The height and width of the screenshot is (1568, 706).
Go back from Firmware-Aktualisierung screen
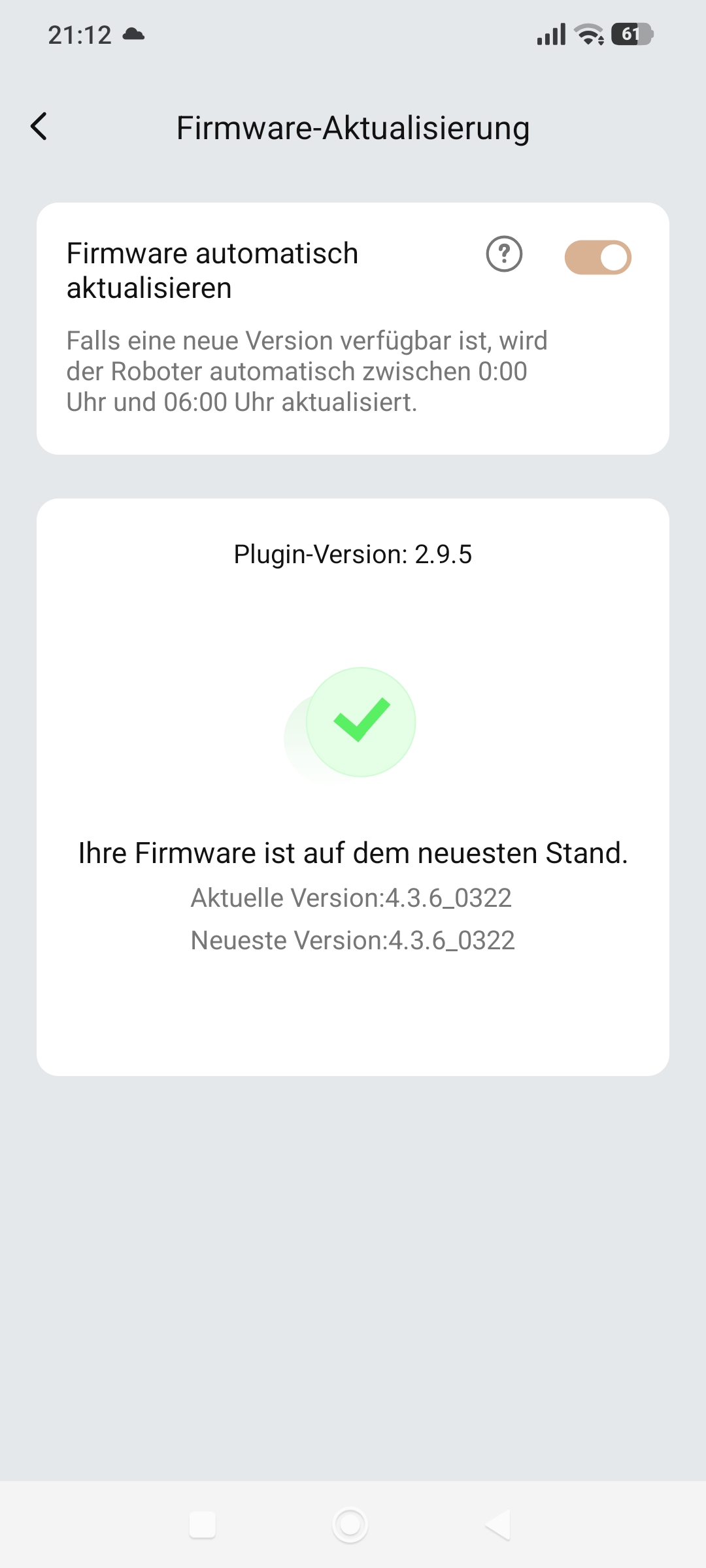pyautogui.click(x=39, y=127)
